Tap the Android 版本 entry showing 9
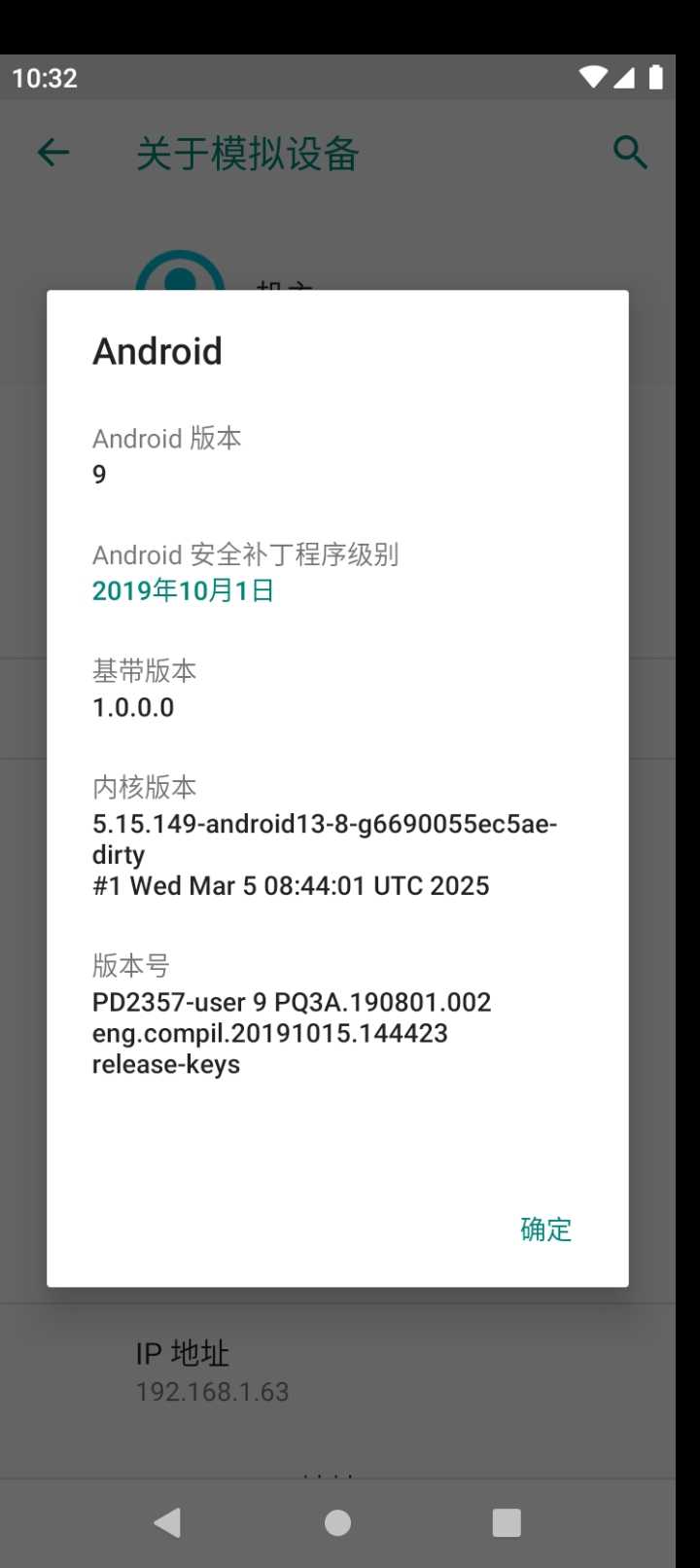This screenshot has width=700, height=1568. pos(166,455)
